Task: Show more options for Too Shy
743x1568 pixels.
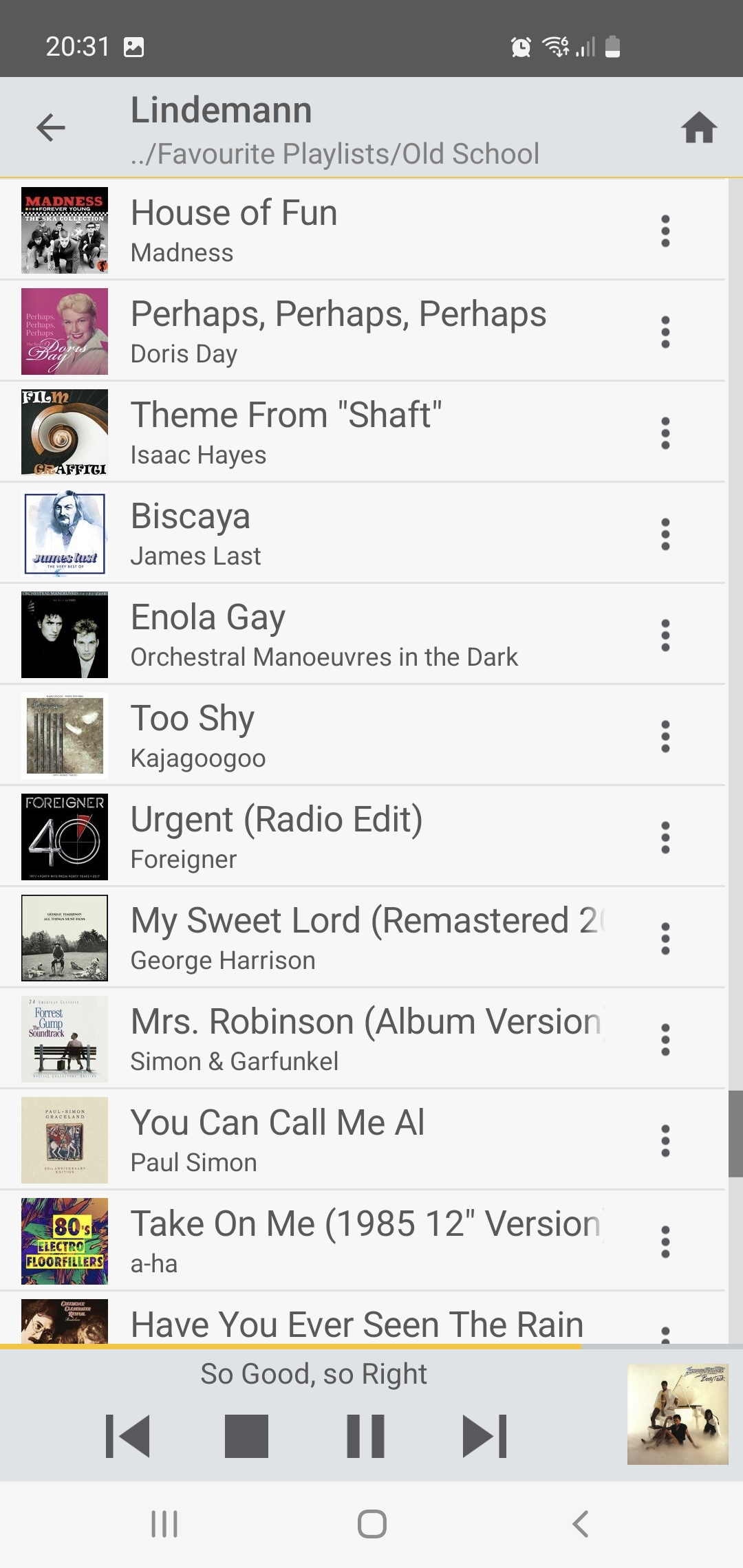Action: (665, 737)
